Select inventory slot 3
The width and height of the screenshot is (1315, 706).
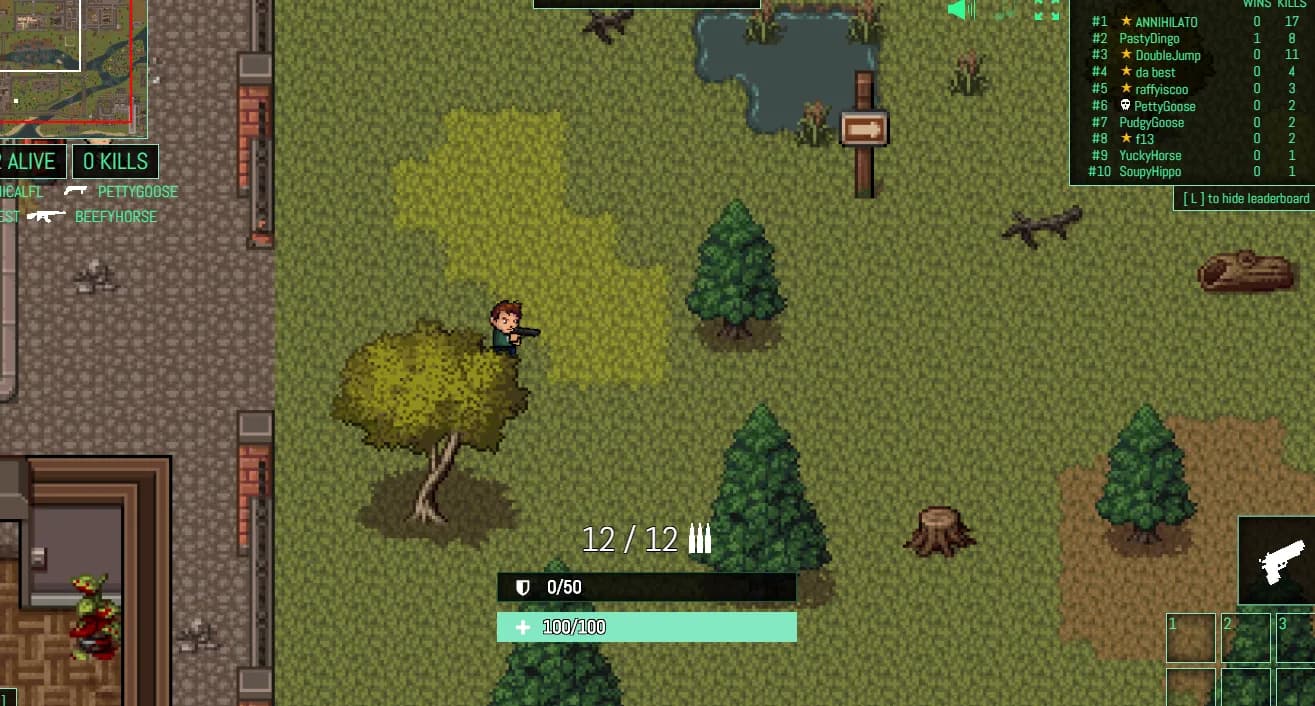pyautogui.click(x=1296, y=638)
